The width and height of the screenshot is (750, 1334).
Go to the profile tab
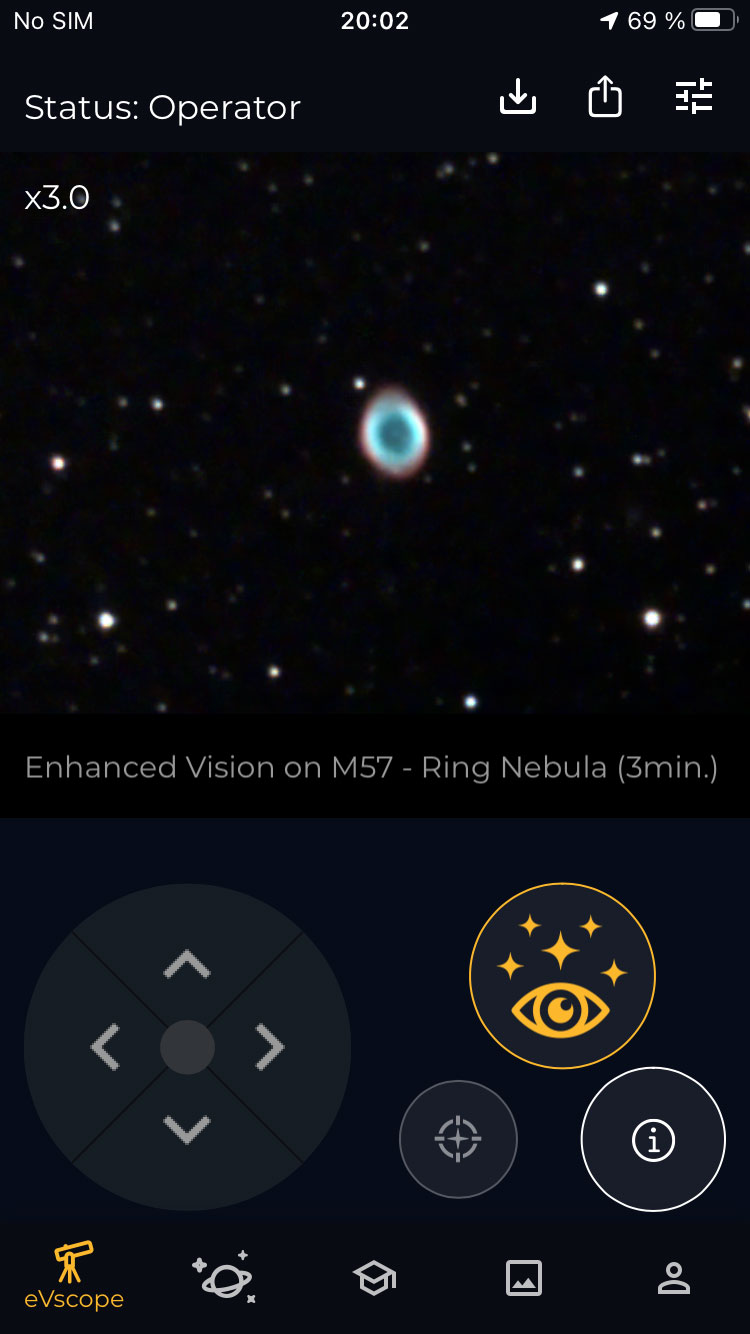674,1278
